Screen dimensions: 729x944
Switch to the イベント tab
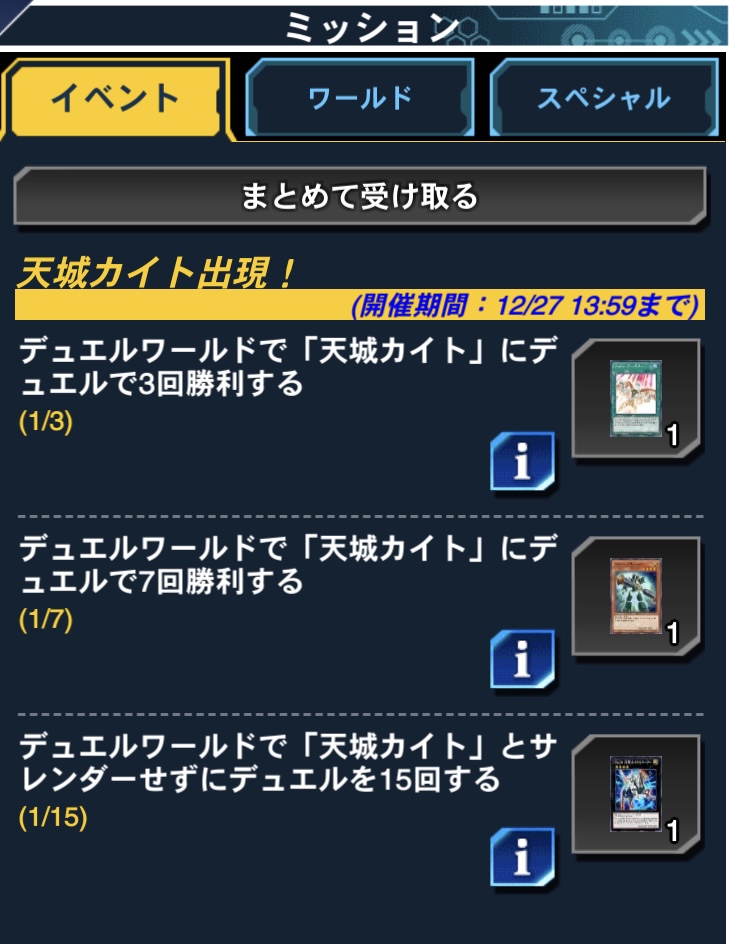click(x=117, y=100)
